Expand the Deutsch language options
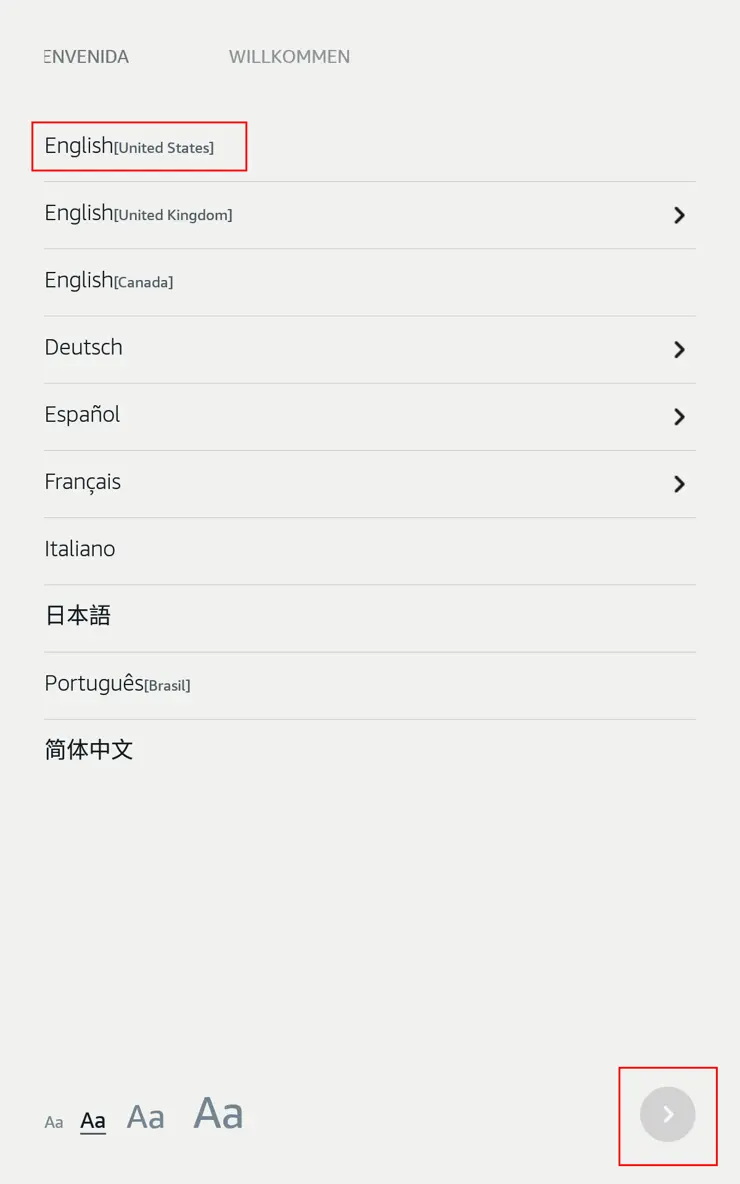Image resolution: width=740 pixels, height=1184 pixels. pyautogui.click(x=679, y=349)
